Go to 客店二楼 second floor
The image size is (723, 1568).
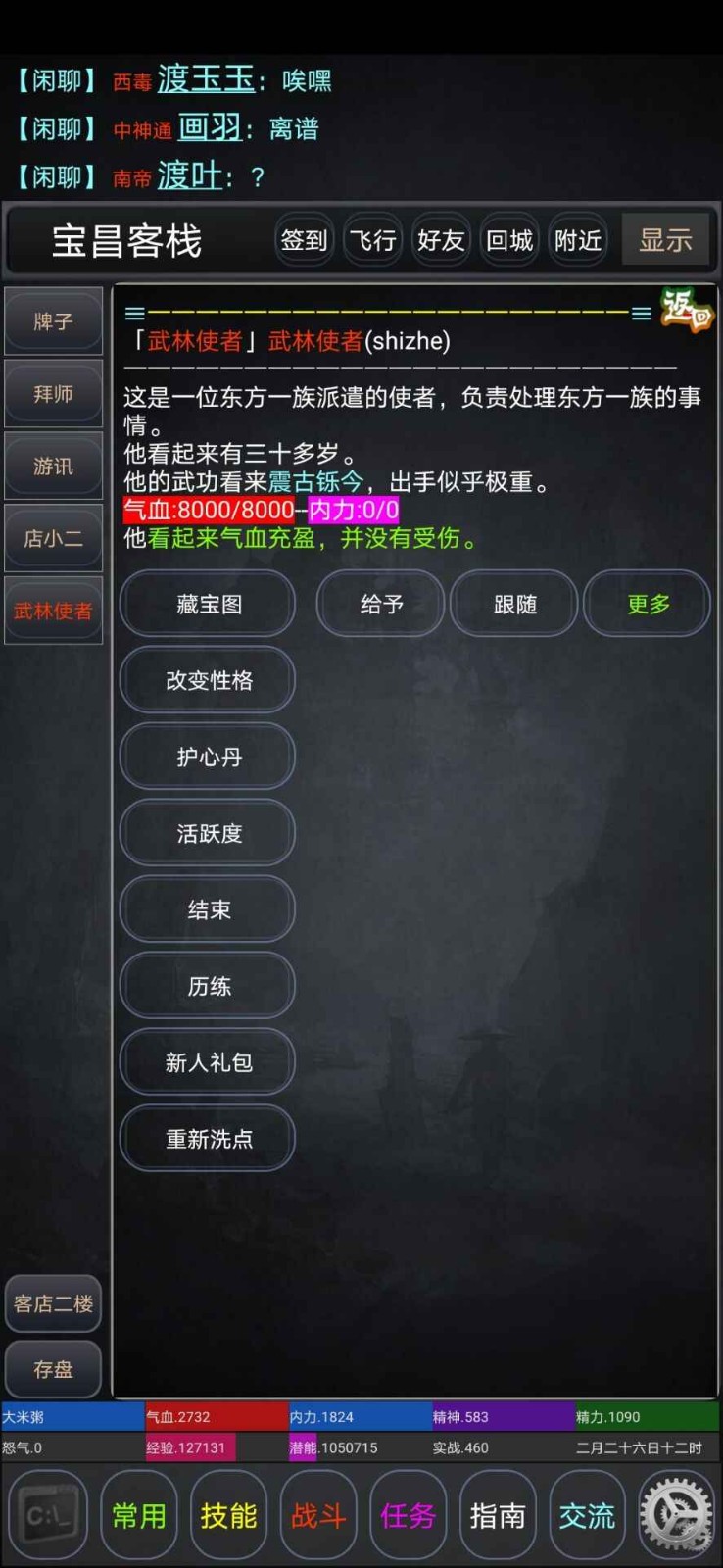coord(53,1303)
